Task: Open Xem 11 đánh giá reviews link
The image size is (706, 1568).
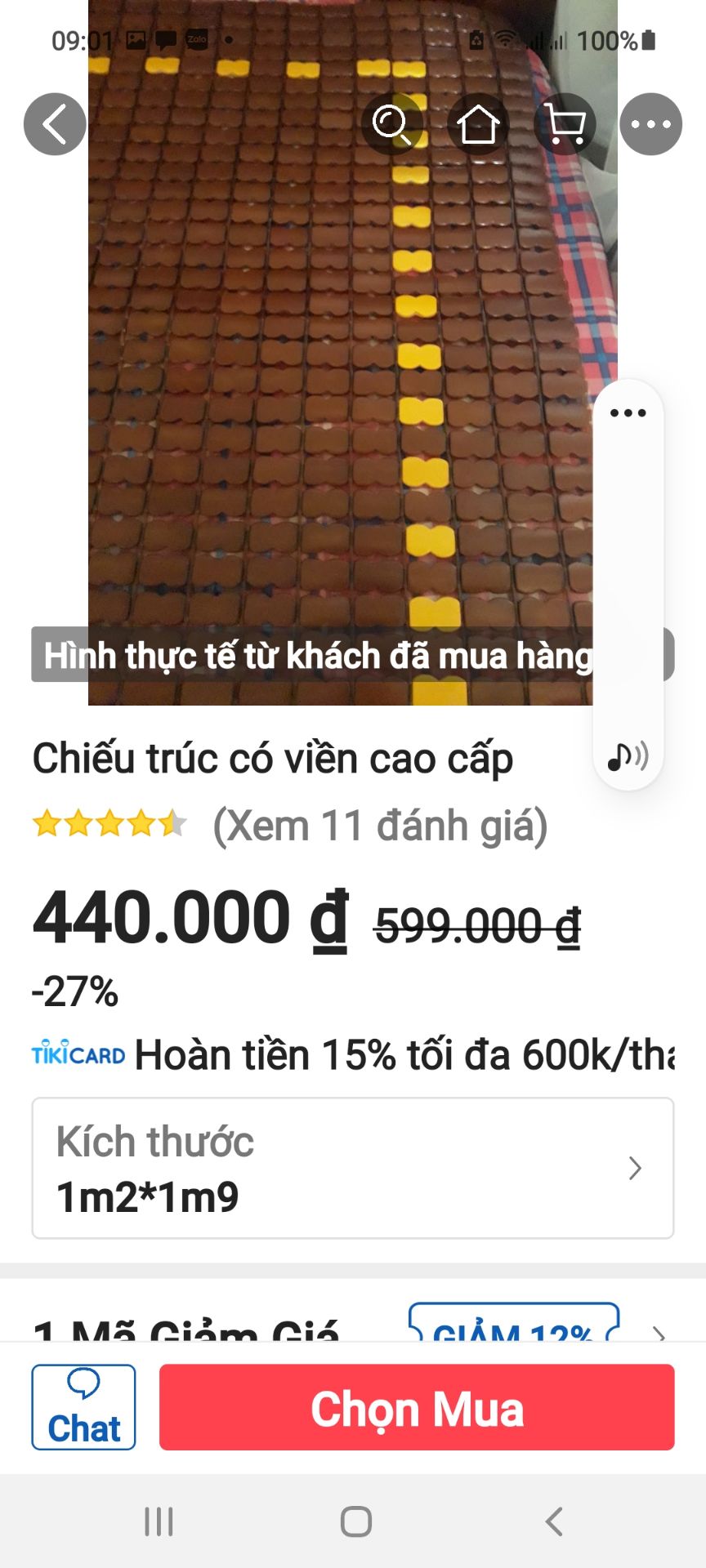Action: tap(380, 826)
